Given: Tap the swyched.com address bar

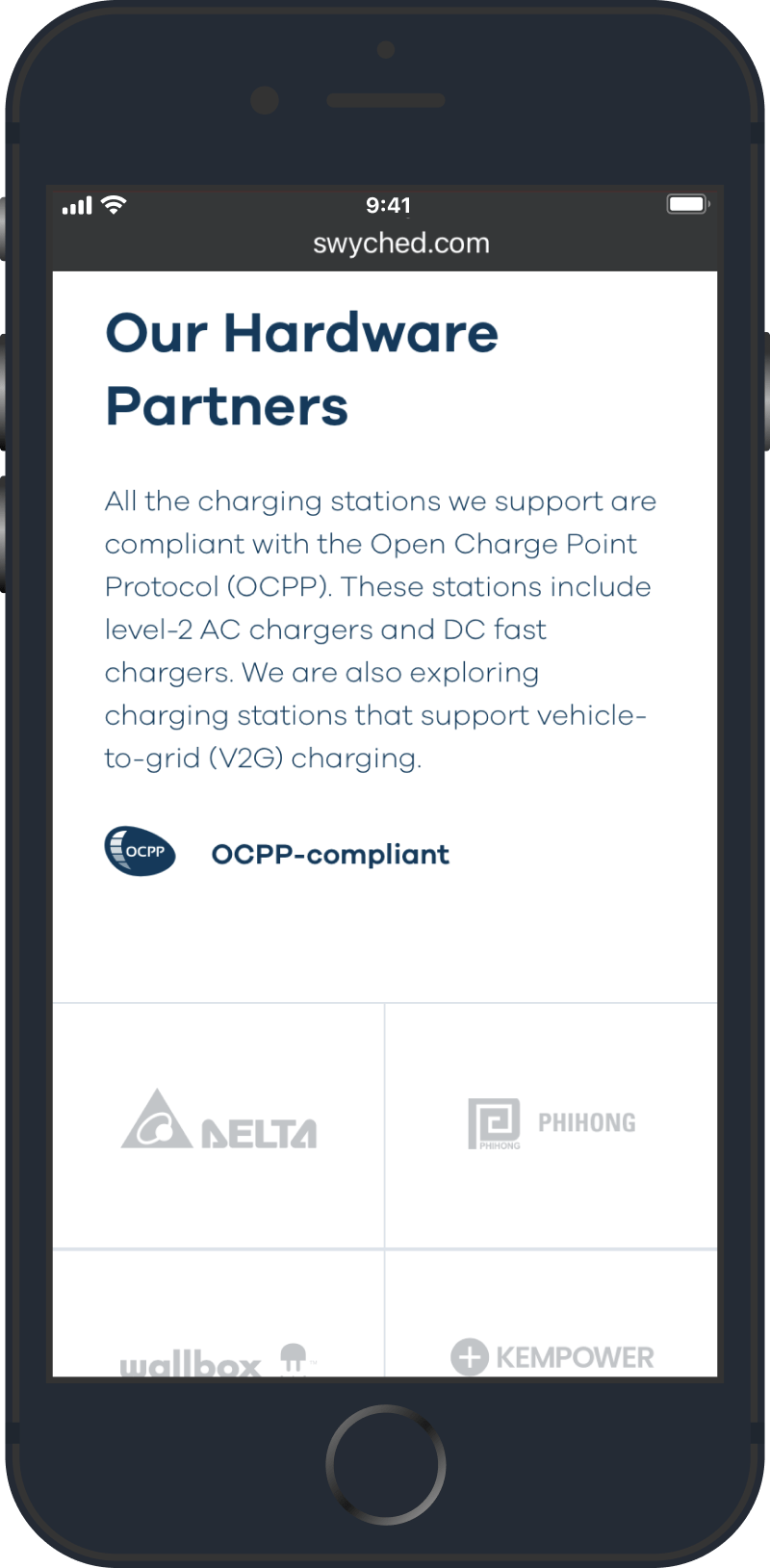Looking at the screenshot, I should coord(400,244).
